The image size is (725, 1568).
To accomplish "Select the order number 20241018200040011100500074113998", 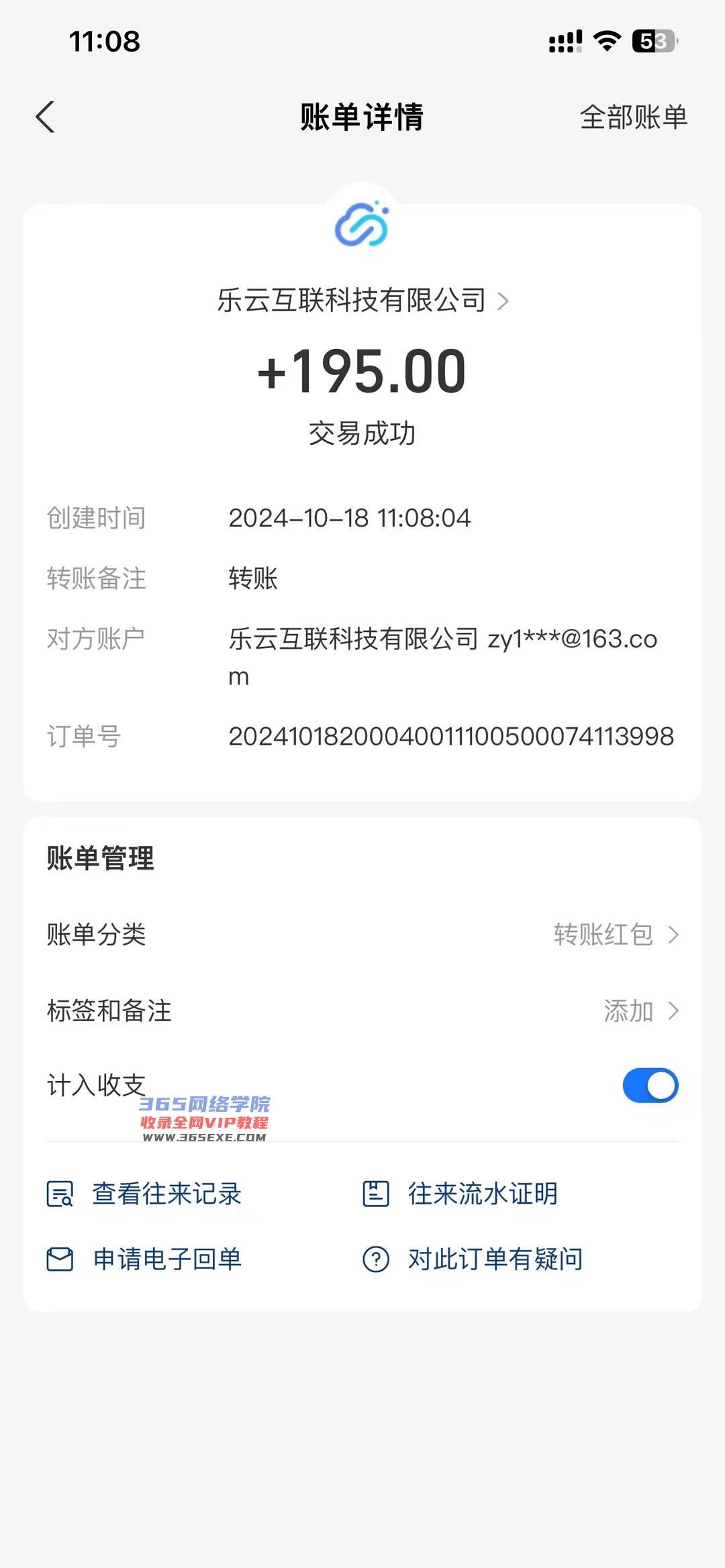I will click(451, 736).
